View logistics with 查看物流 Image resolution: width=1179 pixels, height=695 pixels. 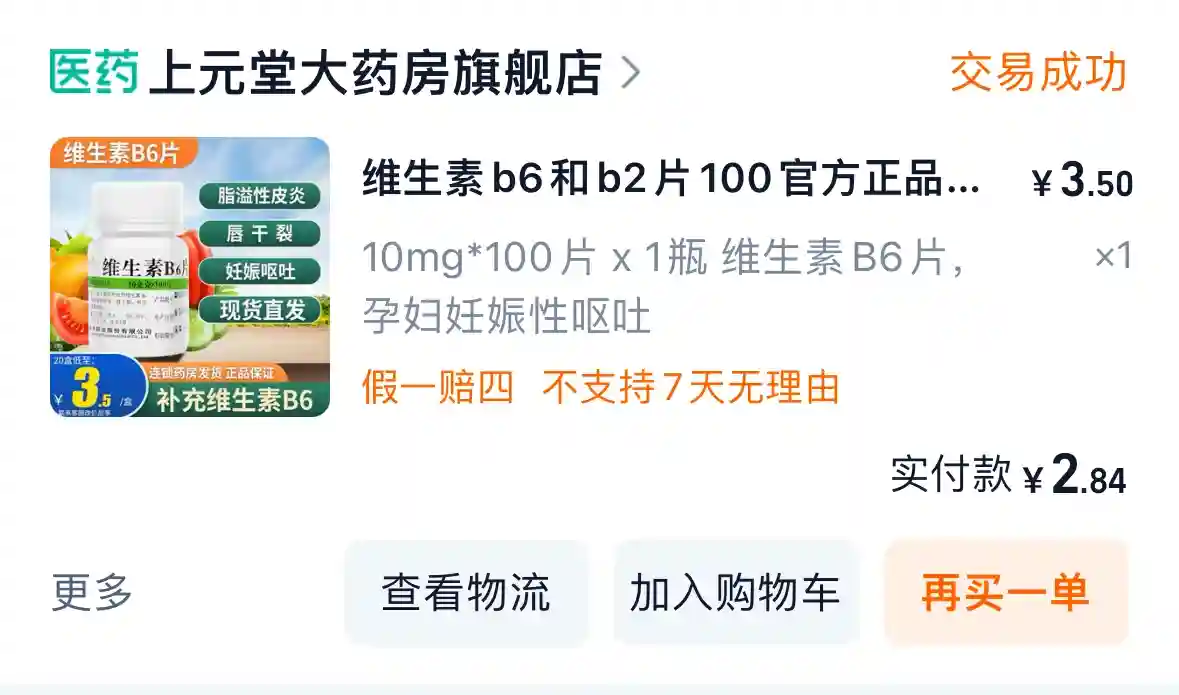[466, 593]
